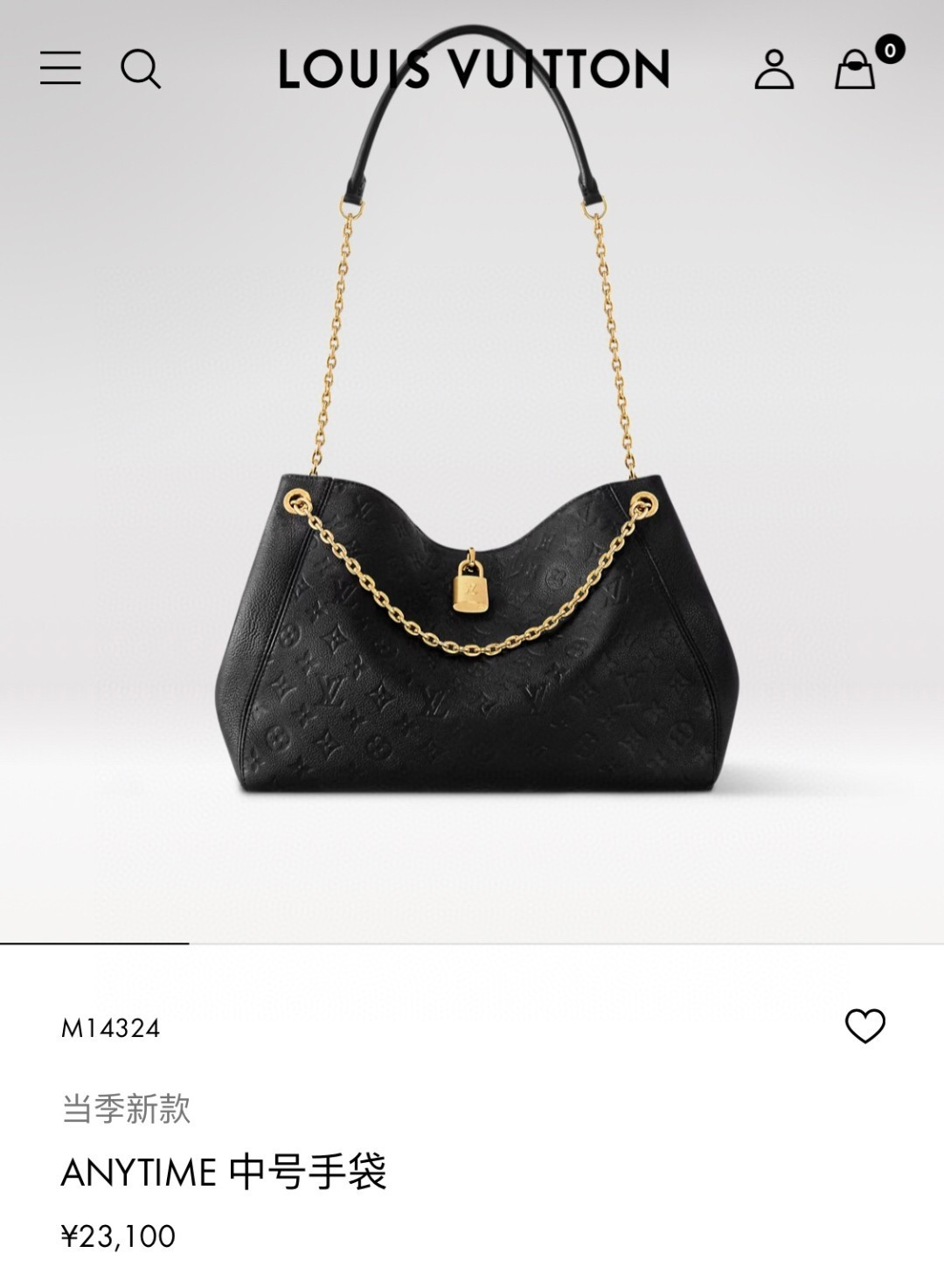This screenshot has height=1288, width=944.
Task: Add ANYTIME bag to wishlist heart
Action: coord(864,1026)
